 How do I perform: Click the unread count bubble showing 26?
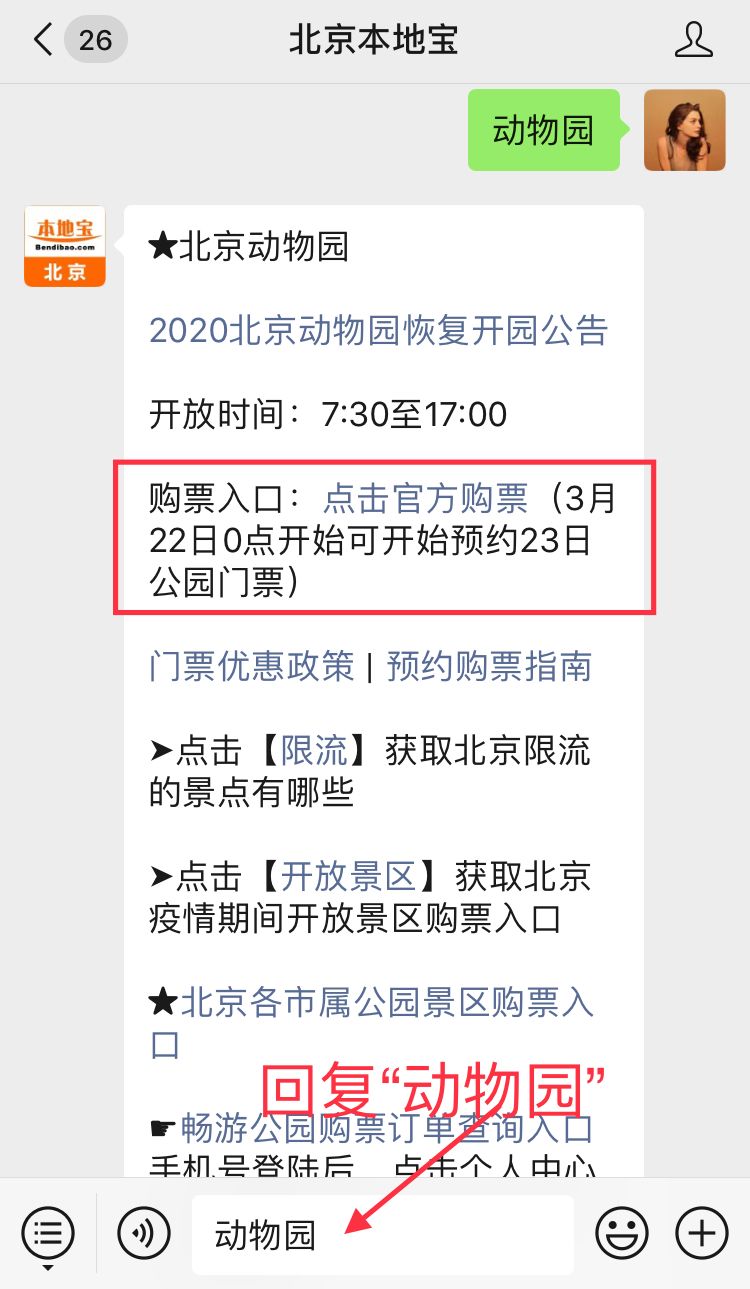[96, 39]
